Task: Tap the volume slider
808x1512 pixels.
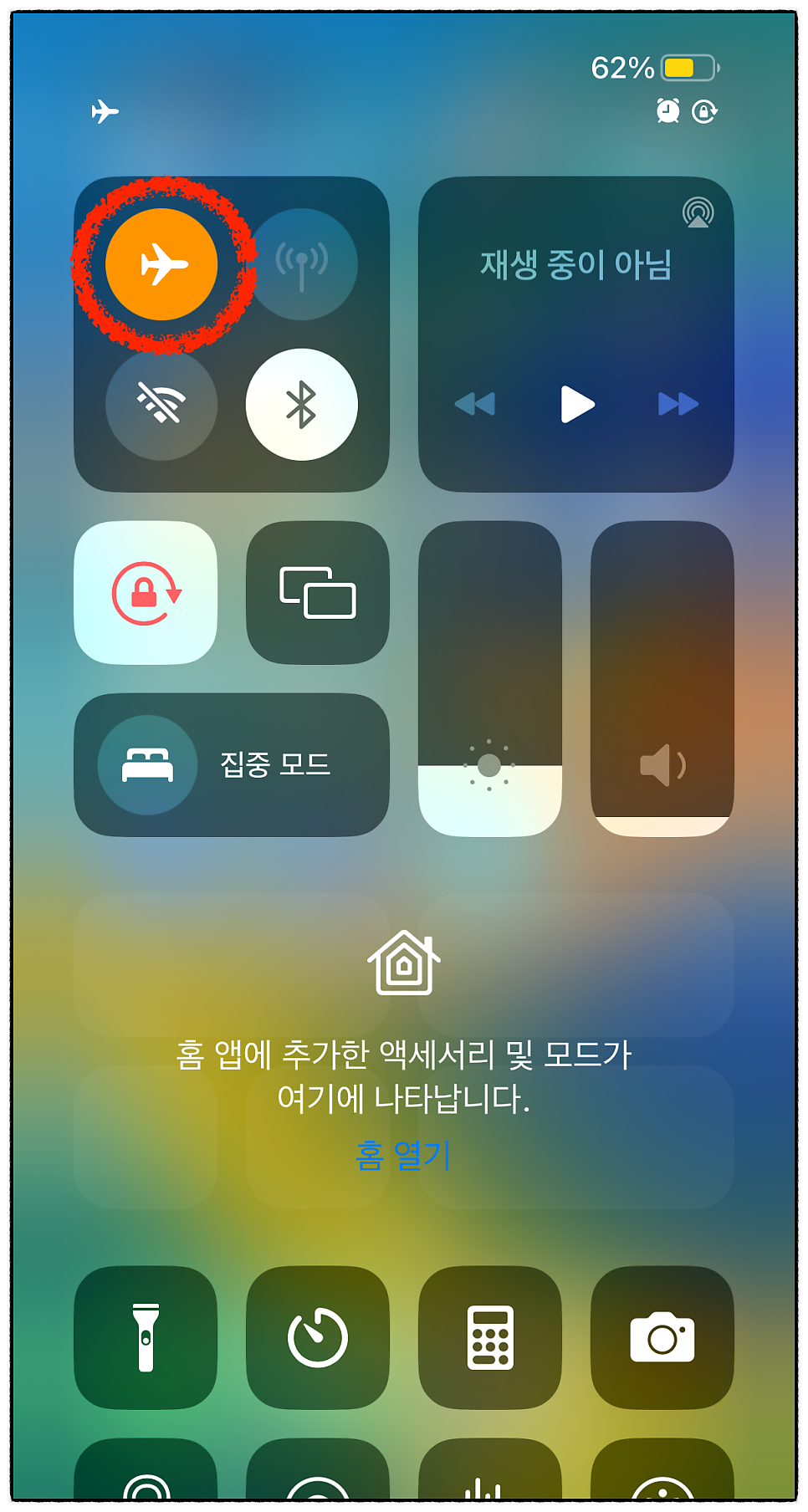Action: (662, 679)
